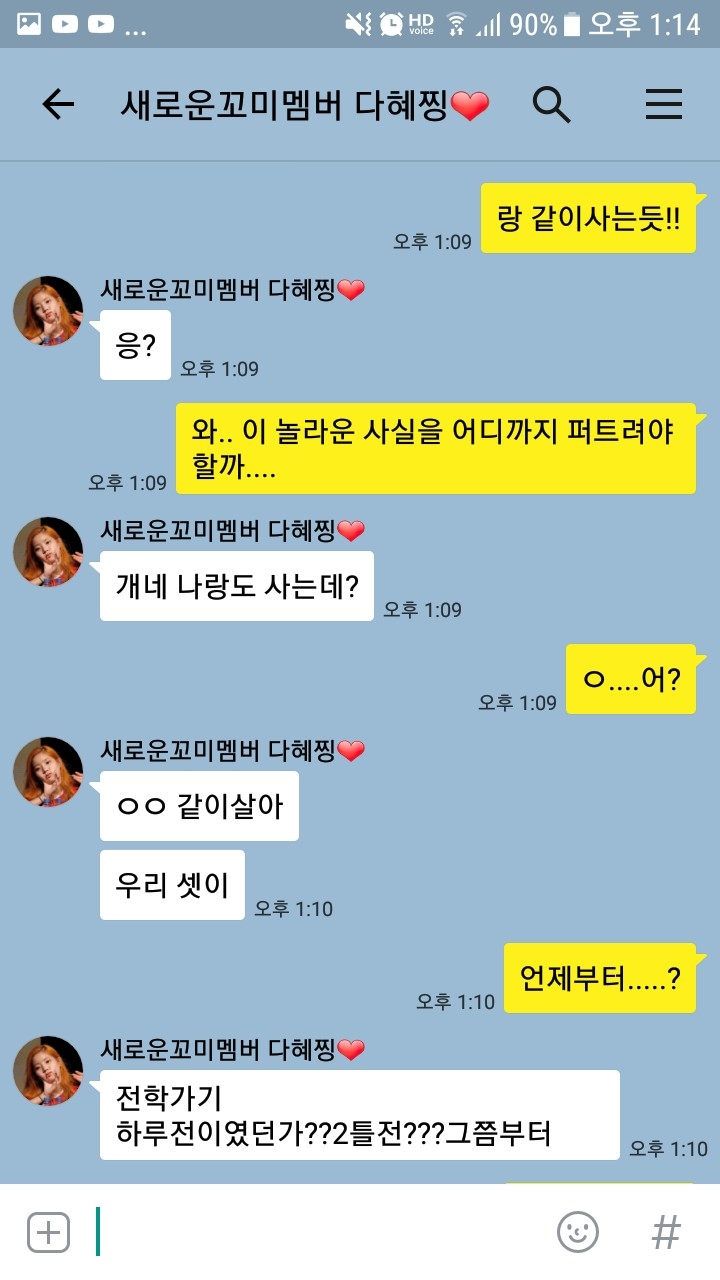The height and width of the screenshot is (1280, 720).
Task: Open the emoticon picker
Action: click(x=577, y=1232)
